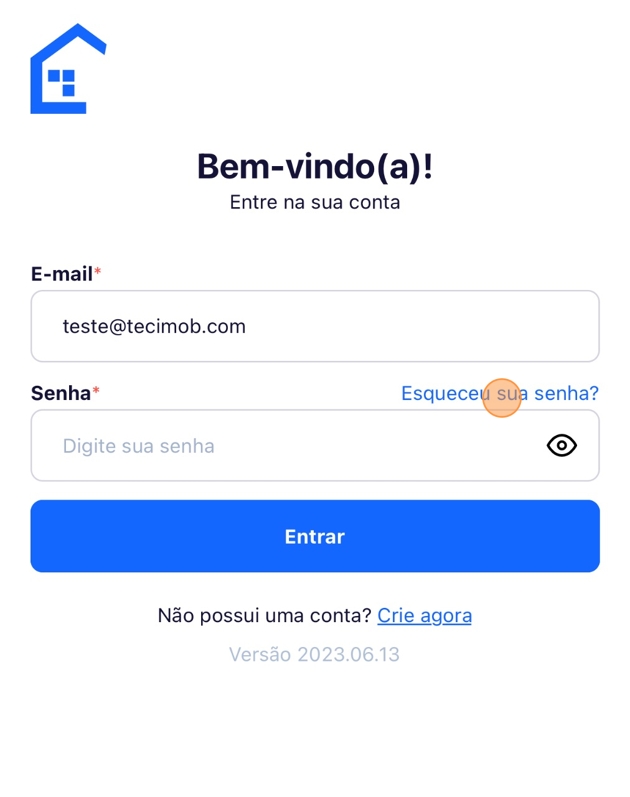
Task: Open the 'Esqueceu sua senha?' link
Action: [499, 394]
